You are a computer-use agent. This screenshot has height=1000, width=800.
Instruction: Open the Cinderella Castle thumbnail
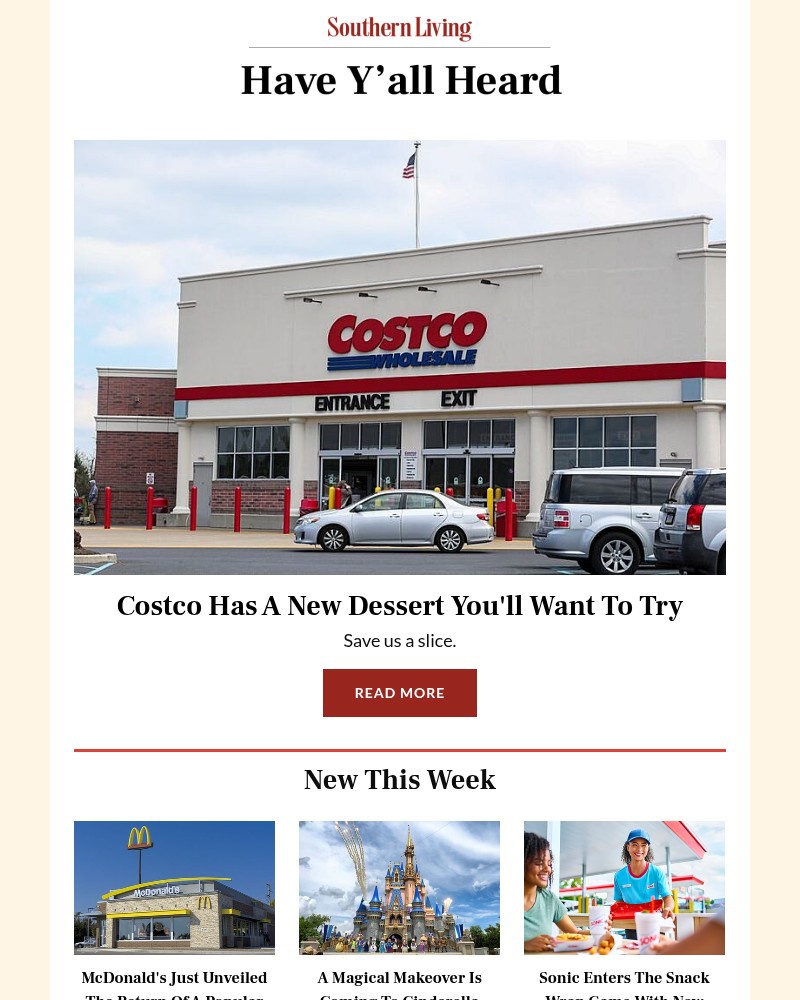click(399, 887)
